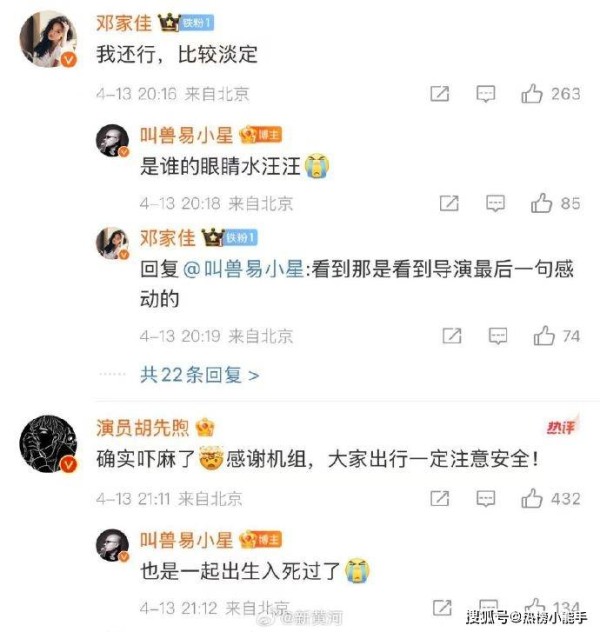Like 邓家佳's comment "我还行，比较淡定"
600x632 pixels.
(532, 94)
